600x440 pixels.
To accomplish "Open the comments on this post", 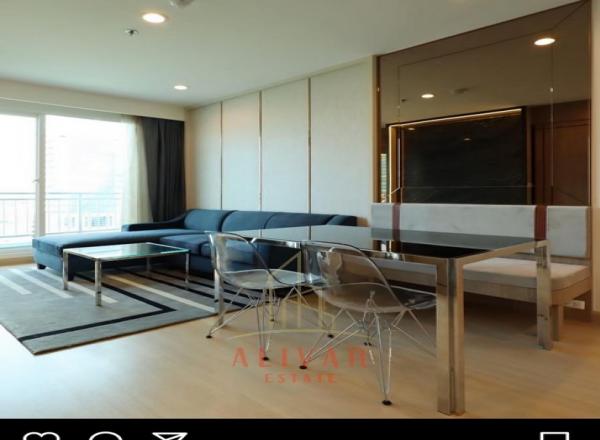I will coord(105,436).
